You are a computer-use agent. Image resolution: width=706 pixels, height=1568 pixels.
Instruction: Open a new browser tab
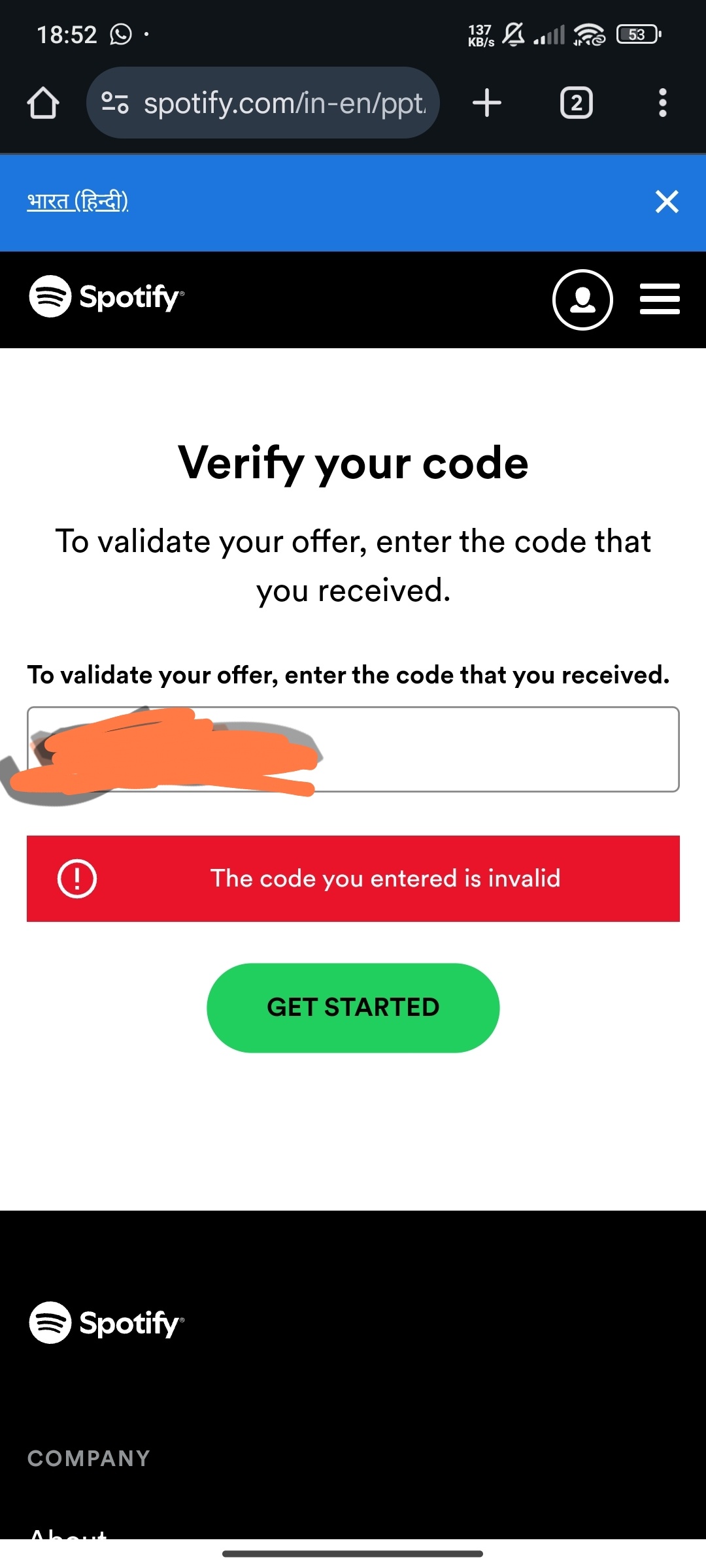pos(487,103)
